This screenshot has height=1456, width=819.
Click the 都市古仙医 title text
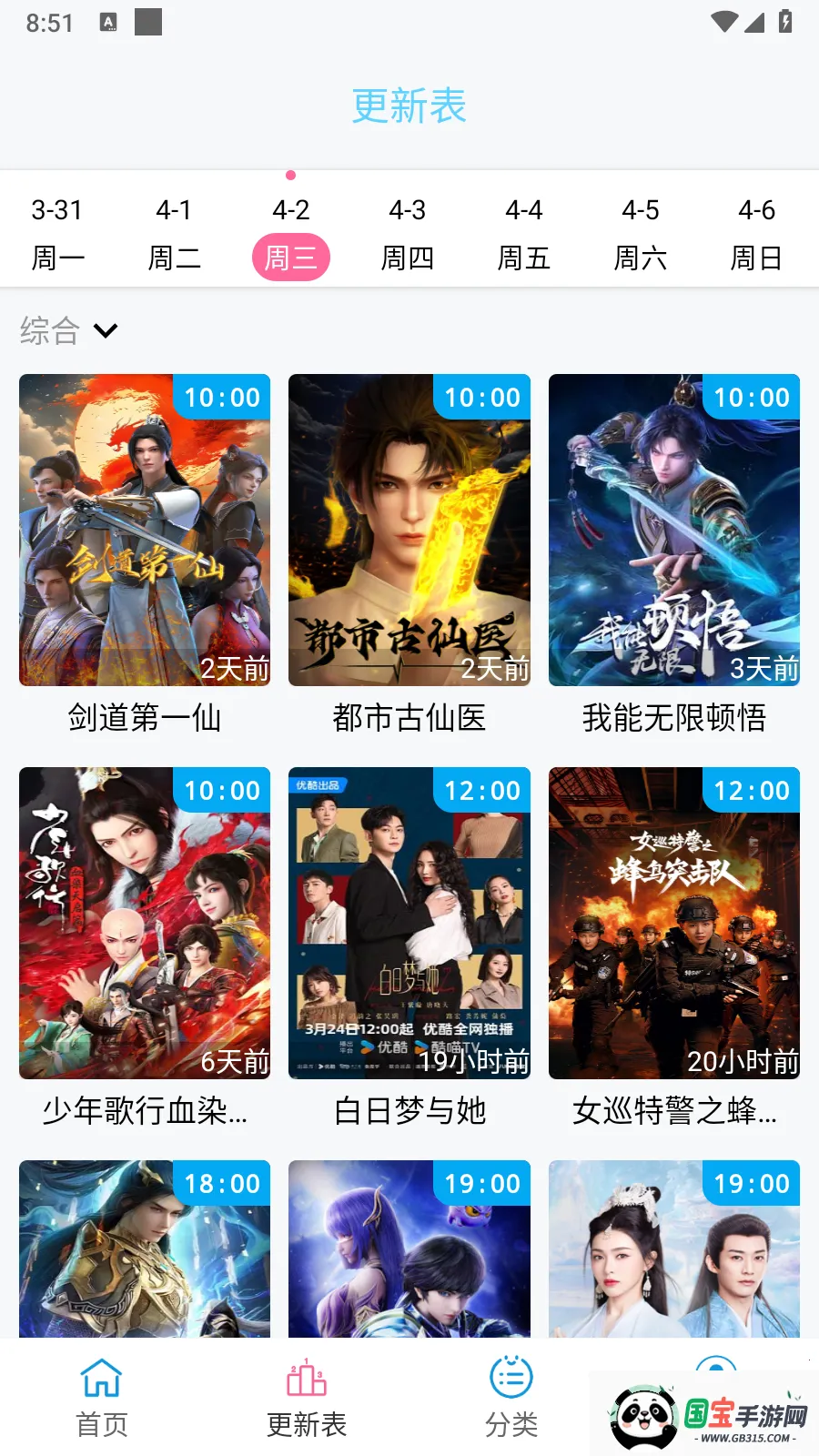(409, 719)
